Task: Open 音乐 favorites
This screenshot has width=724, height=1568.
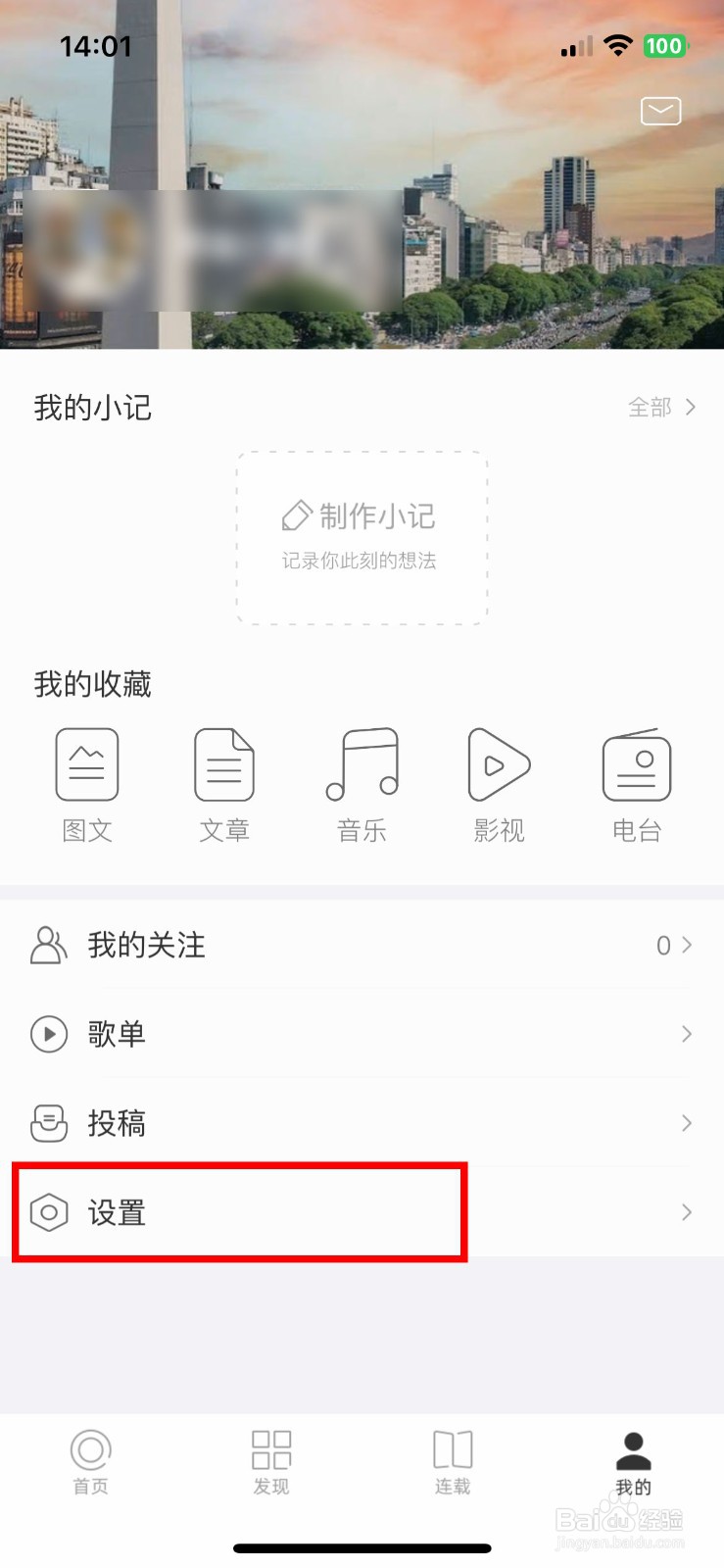Action: 362,786
